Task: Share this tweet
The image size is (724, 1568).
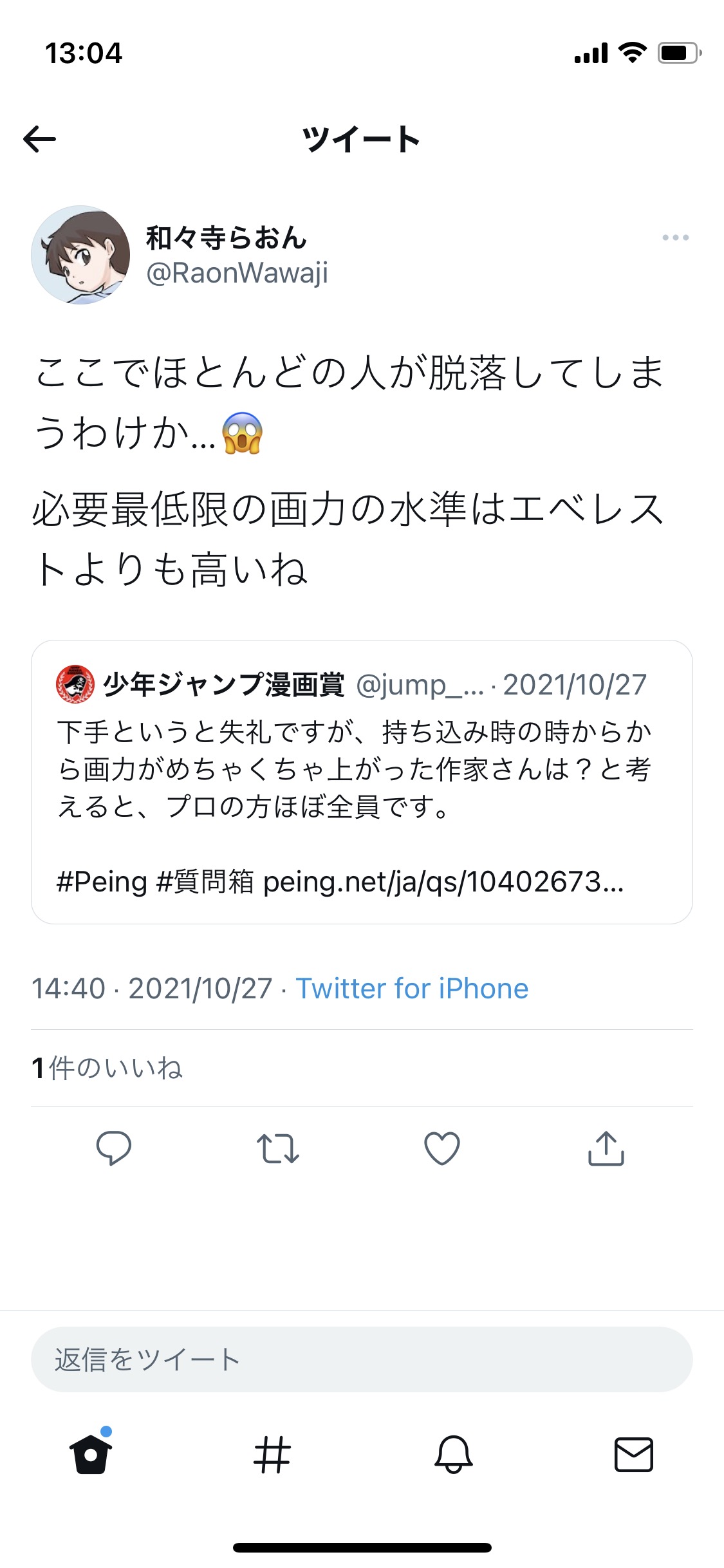Action: [x=606, y=1148]
